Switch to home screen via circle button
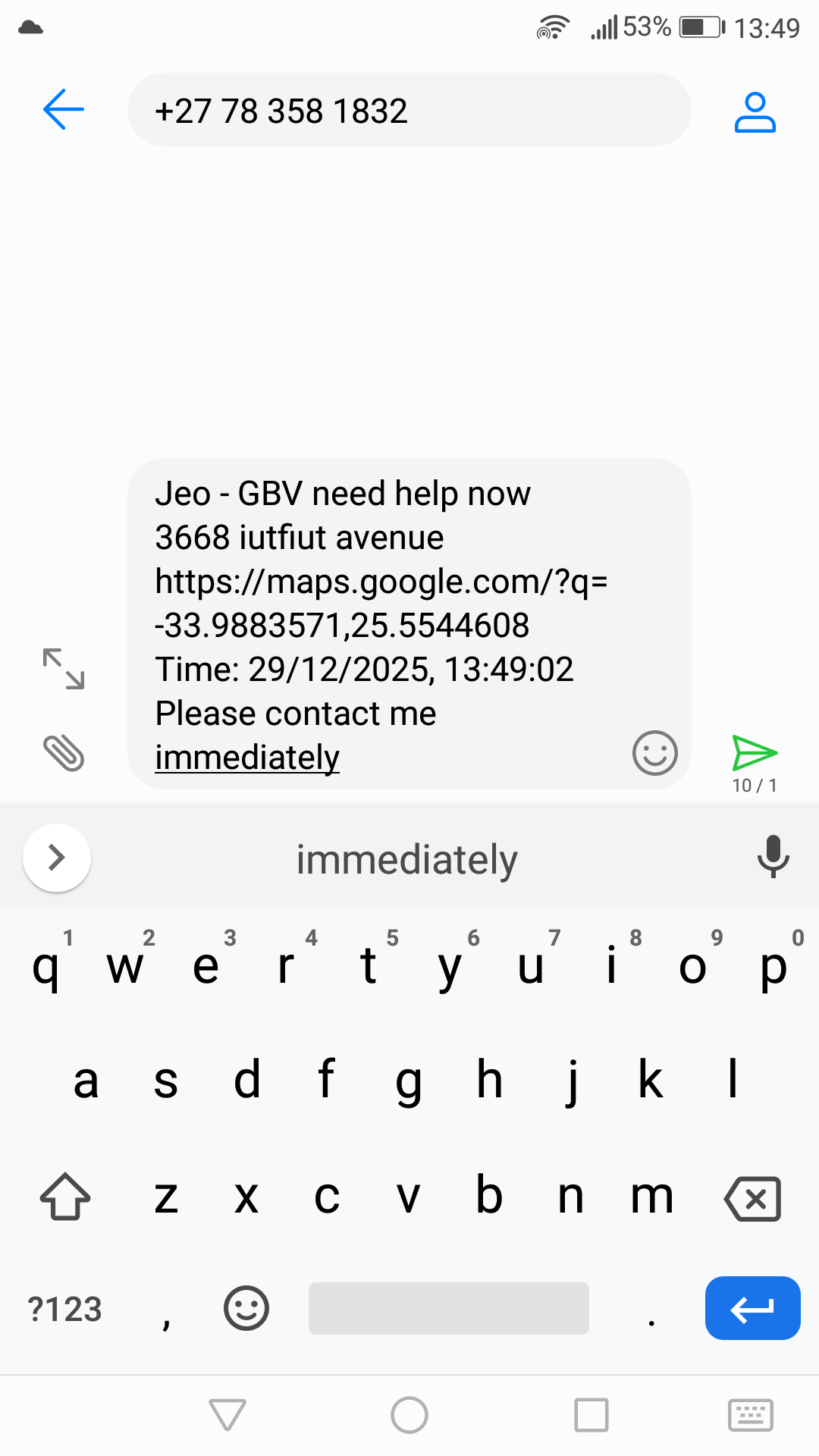 pos(409,1415)
